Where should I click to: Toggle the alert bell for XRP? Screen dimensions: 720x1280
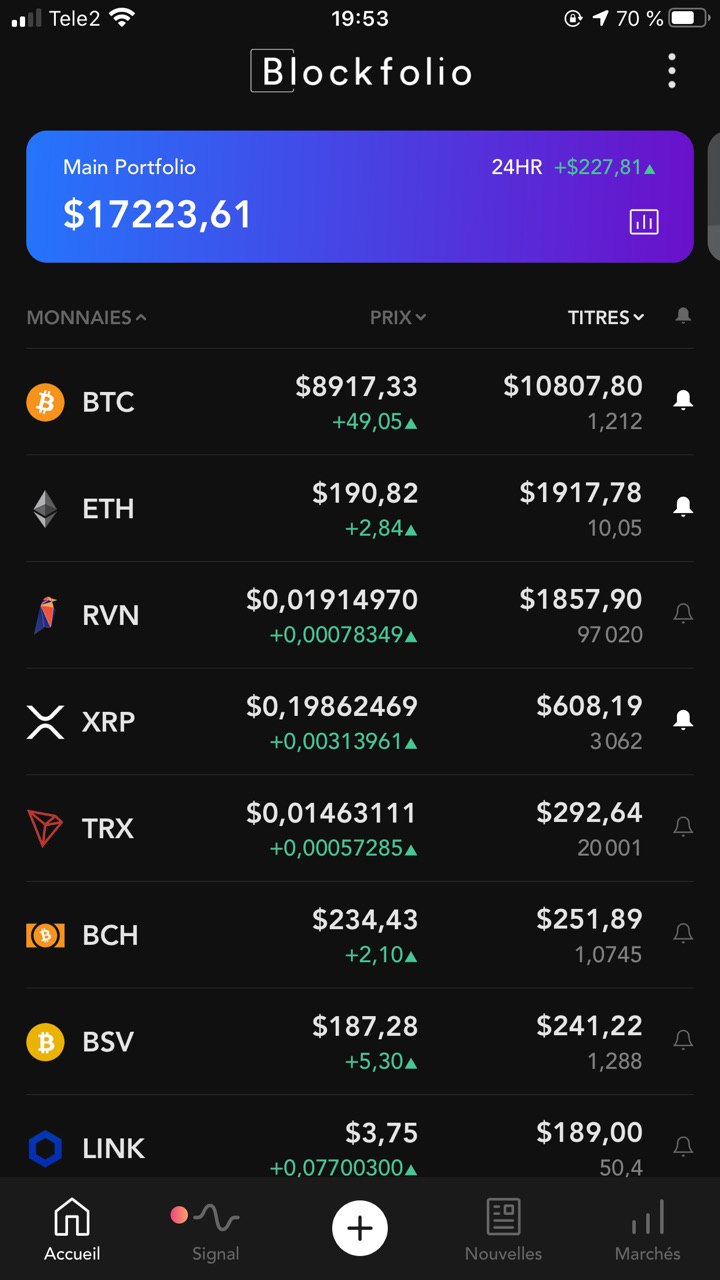click(683, 720)
